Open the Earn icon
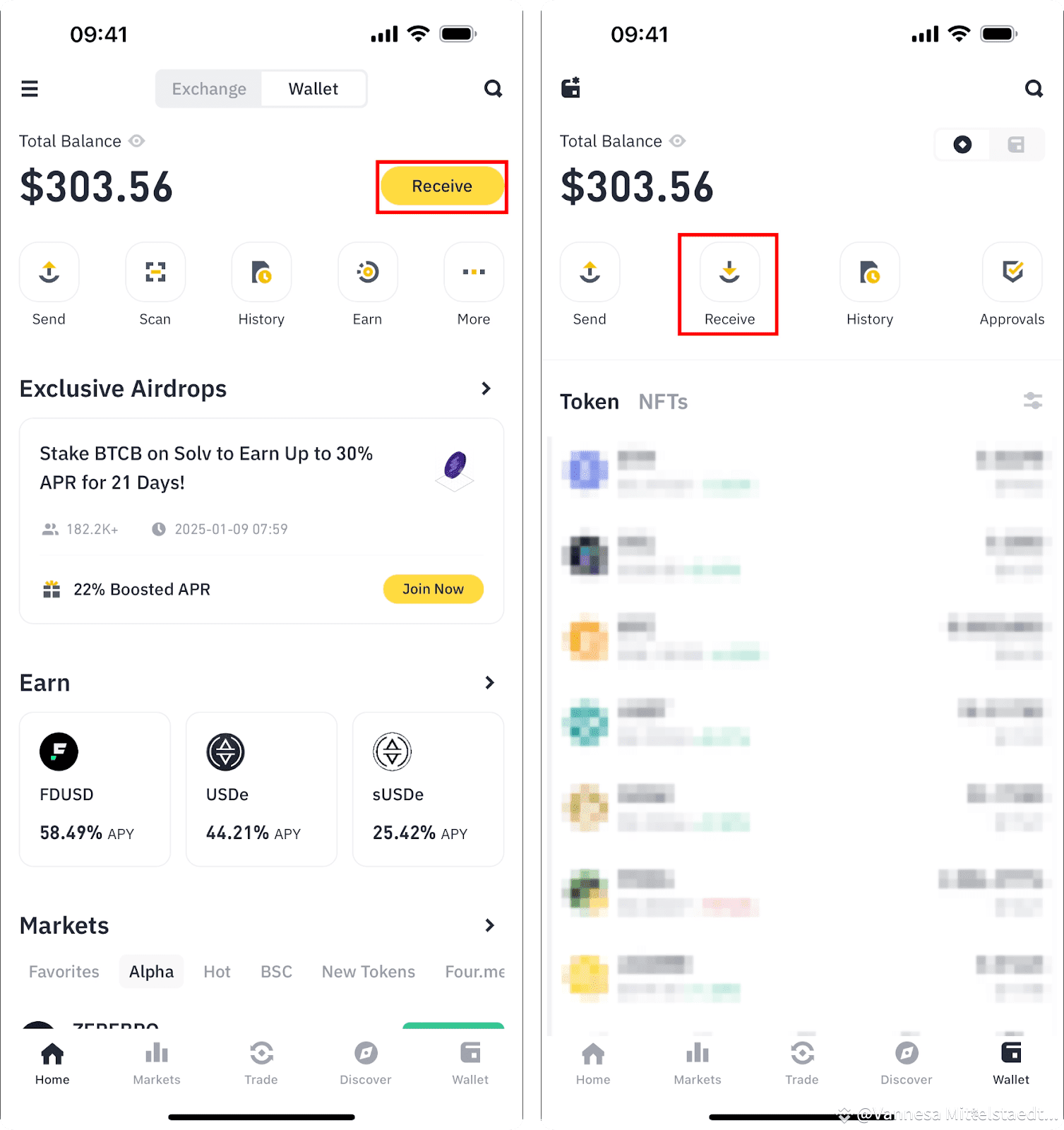This screenshot has width=1064, height=1130. [x=366, y=272]
